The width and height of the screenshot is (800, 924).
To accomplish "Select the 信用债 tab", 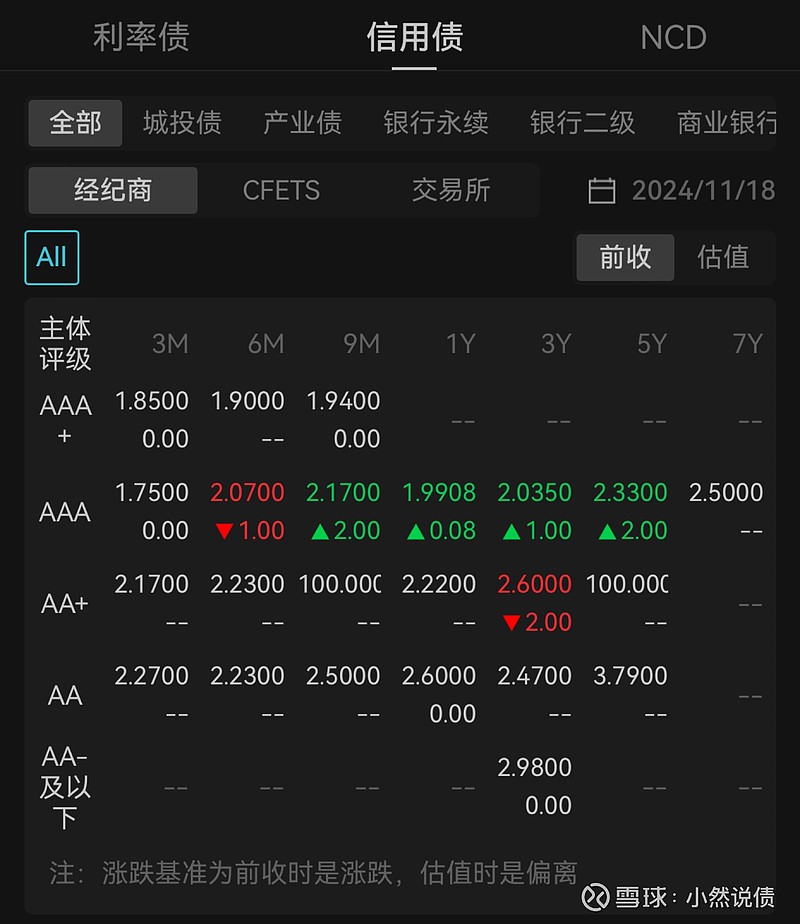I will 414,37.
